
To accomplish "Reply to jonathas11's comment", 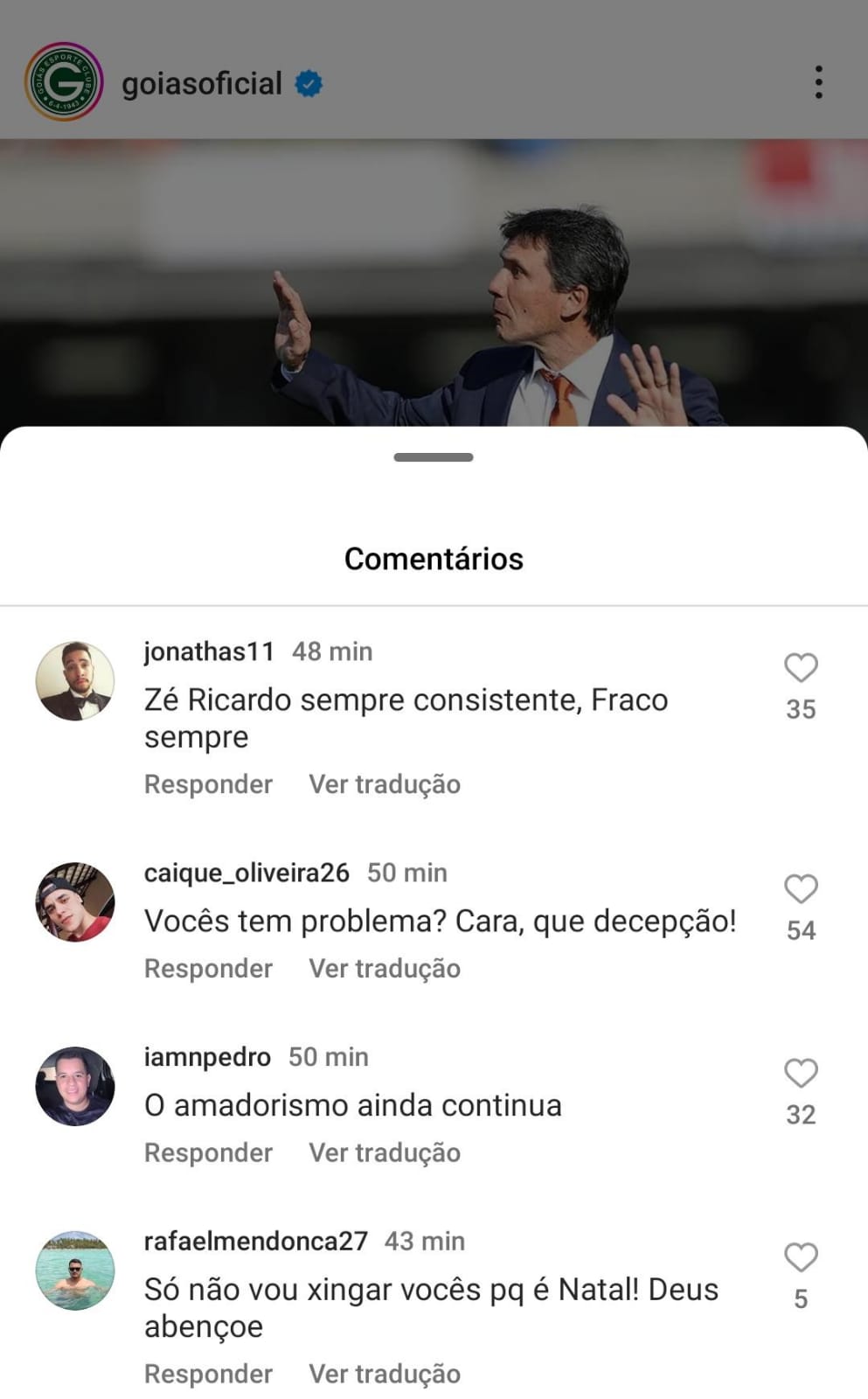I will pyautogui.click(x=208, y=784).
